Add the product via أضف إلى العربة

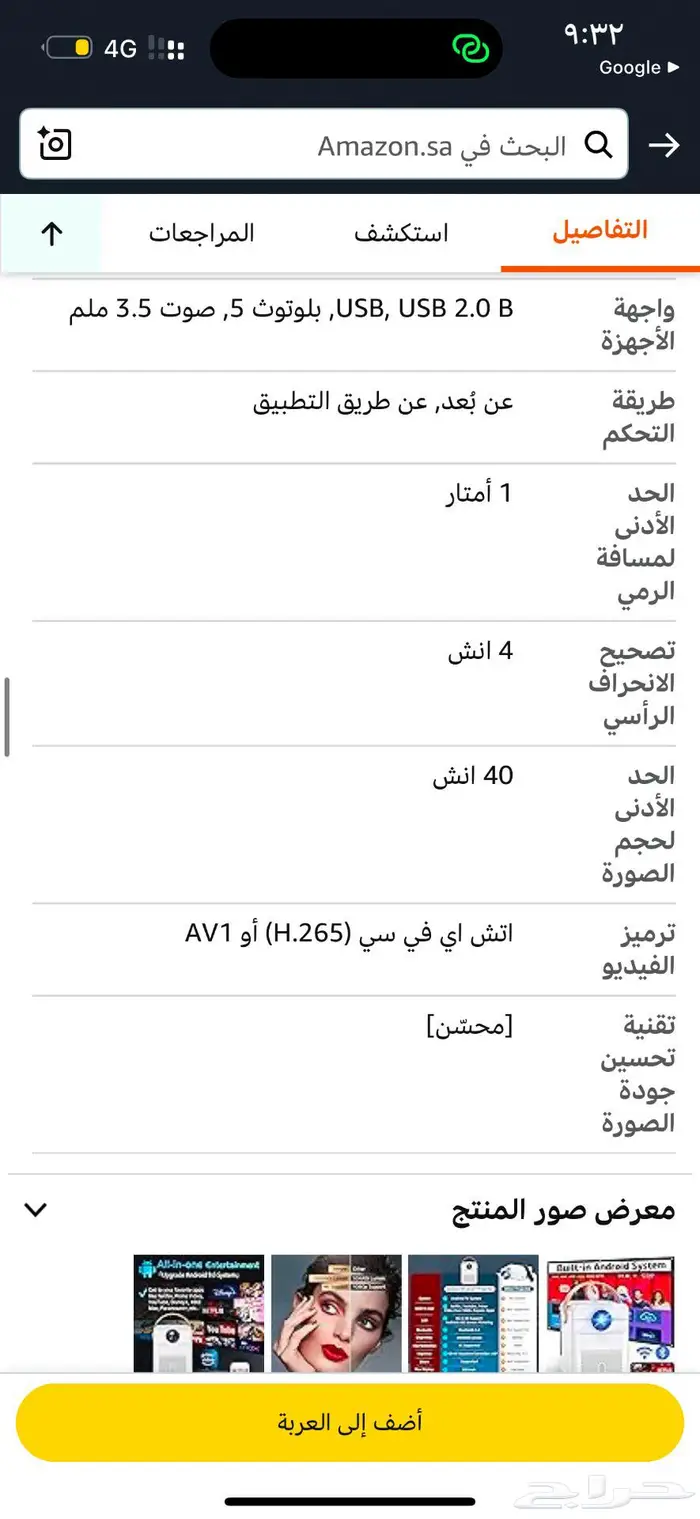coord(350,1422)
